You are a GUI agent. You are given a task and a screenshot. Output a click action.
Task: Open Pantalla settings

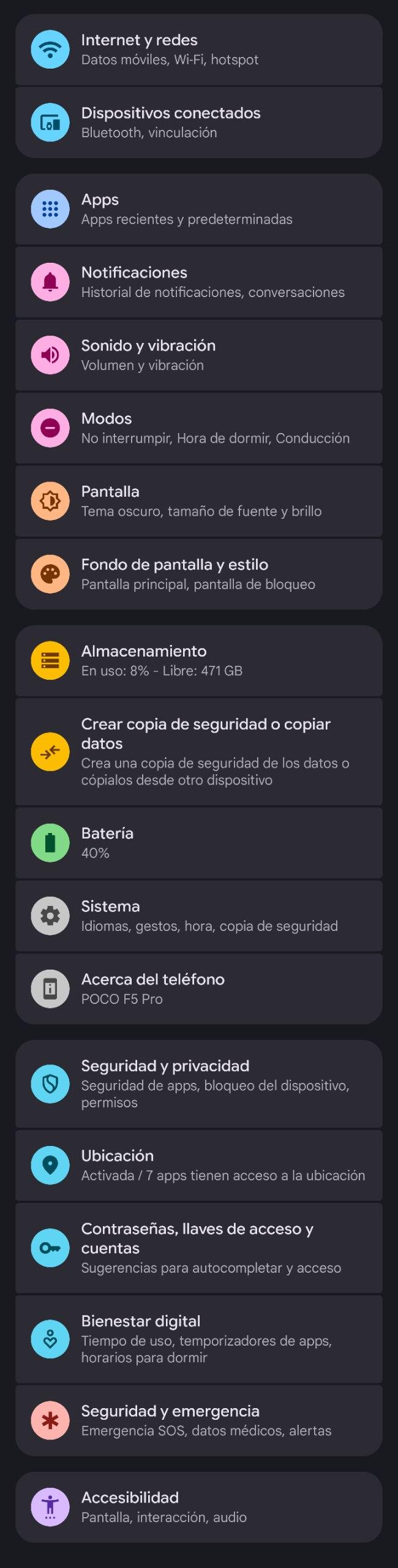(x=198, y=501)
